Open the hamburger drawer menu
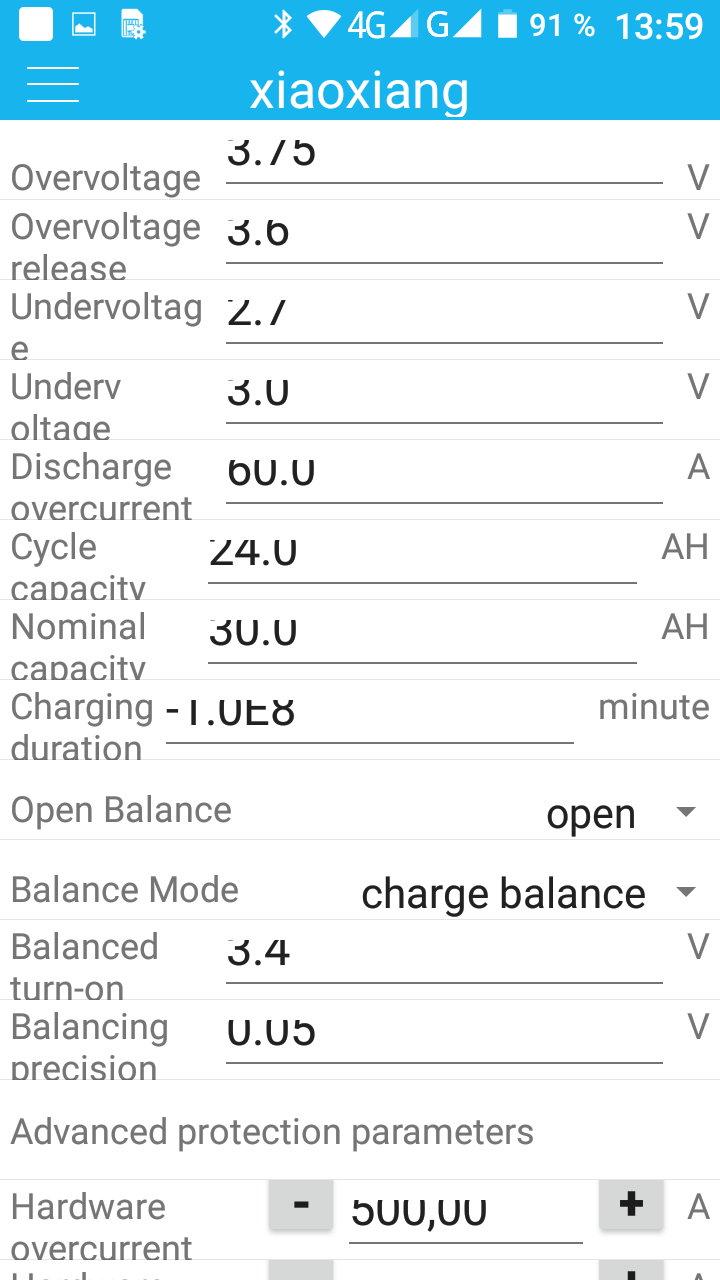This screenshot has height=1280, width=720. pos(53,85)
